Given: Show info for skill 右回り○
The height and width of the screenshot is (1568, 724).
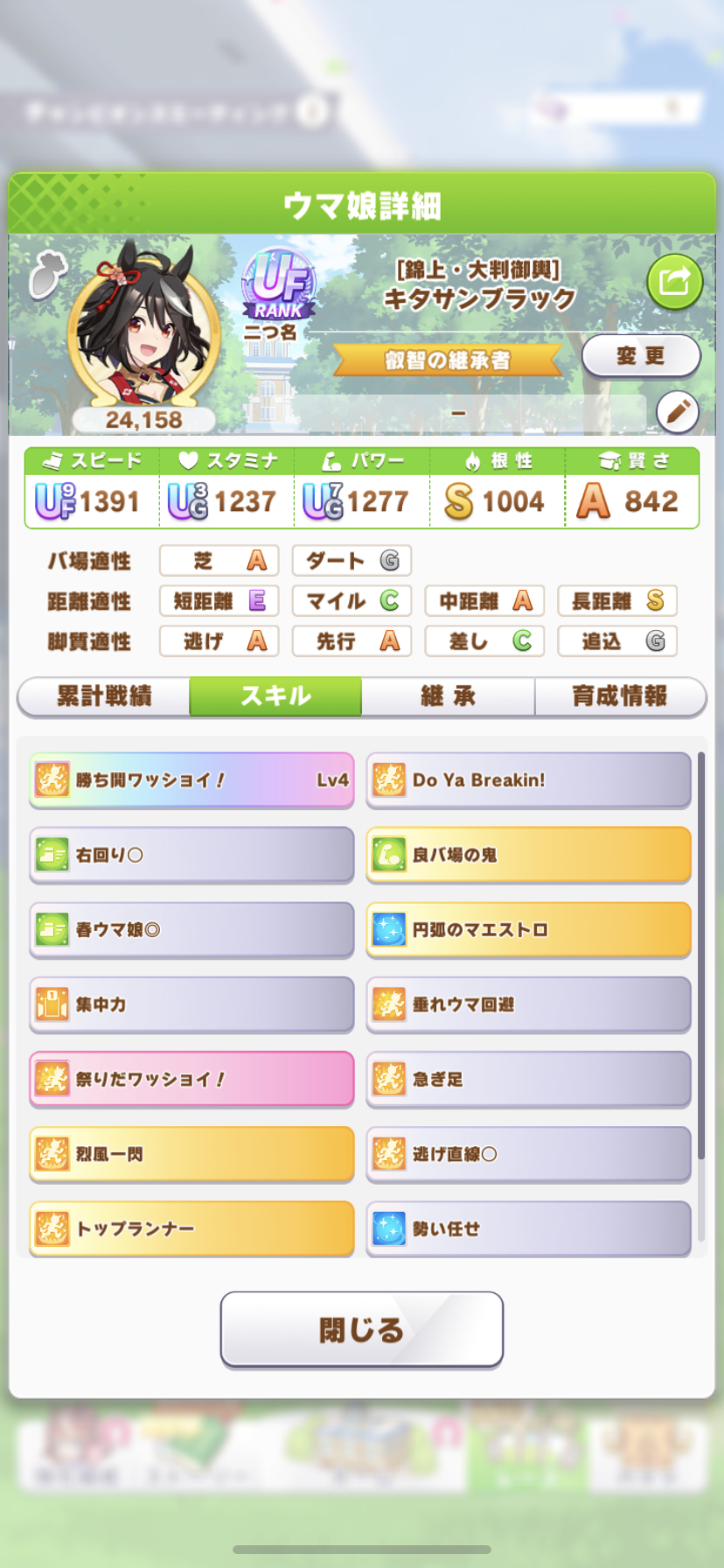Looking at the screenshot, I should pyautogui.click(x=191, y=855).
